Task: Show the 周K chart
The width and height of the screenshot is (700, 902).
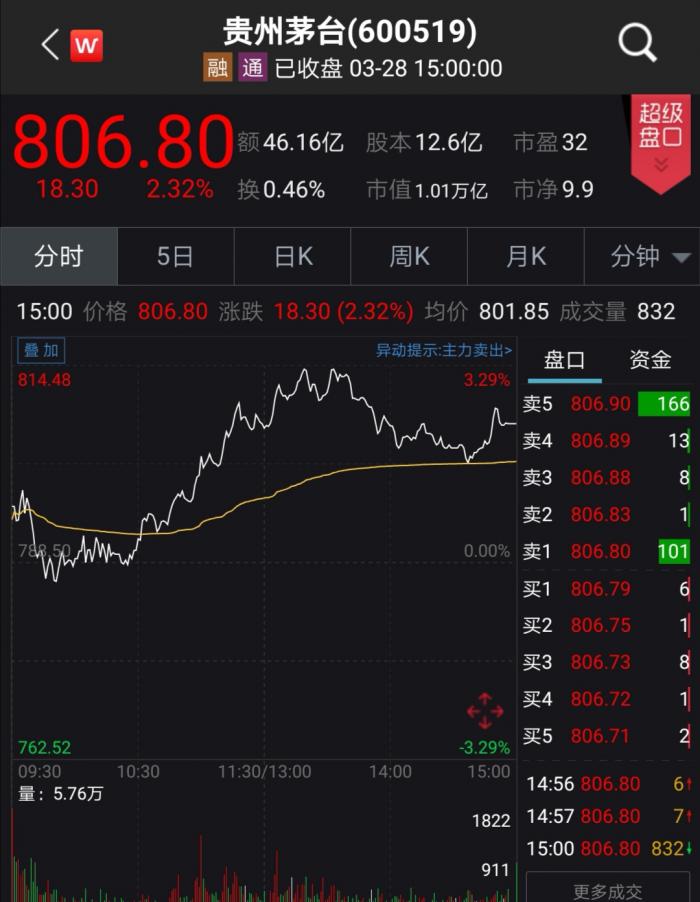Action: (x=409, y=257)
